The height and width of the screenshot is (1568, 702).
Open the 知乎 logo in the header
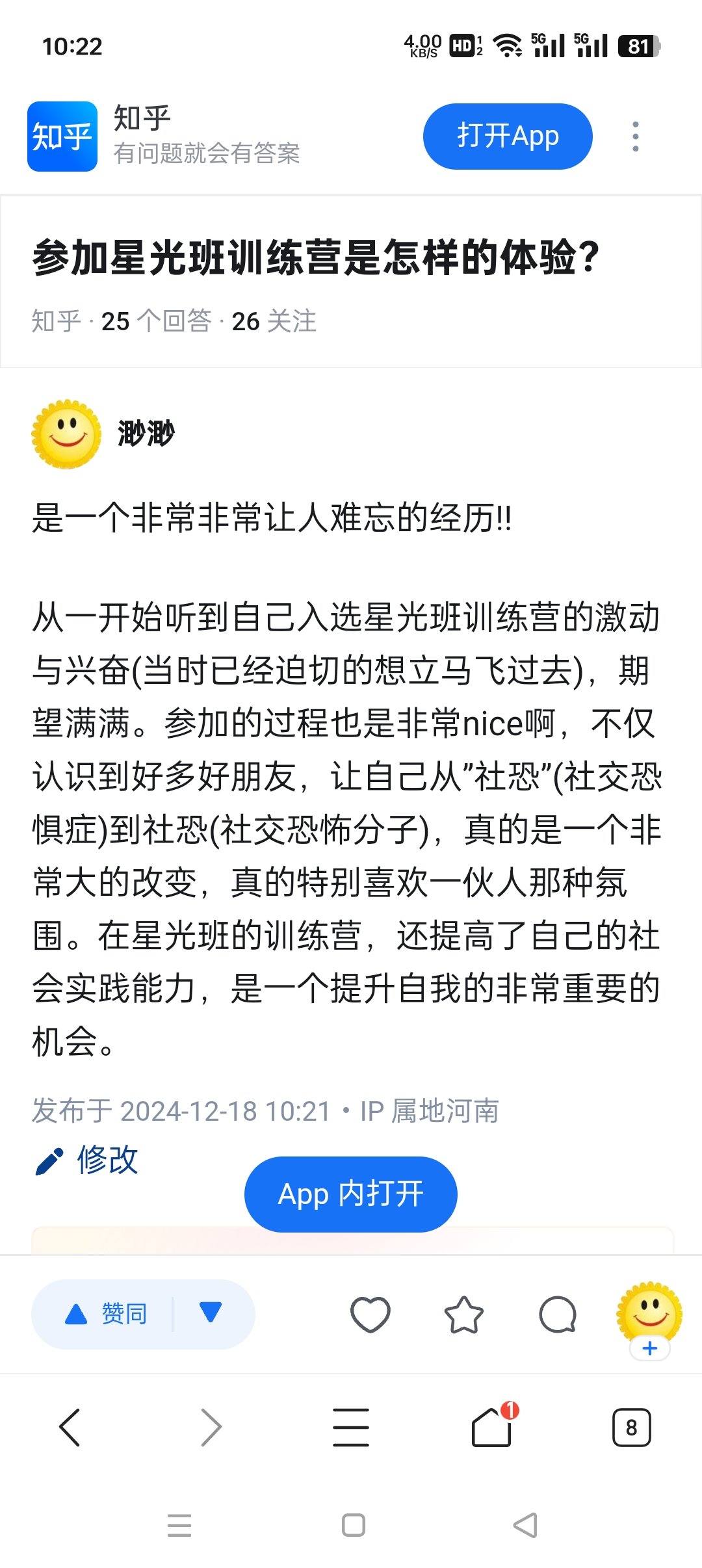[x=62, y=137]
